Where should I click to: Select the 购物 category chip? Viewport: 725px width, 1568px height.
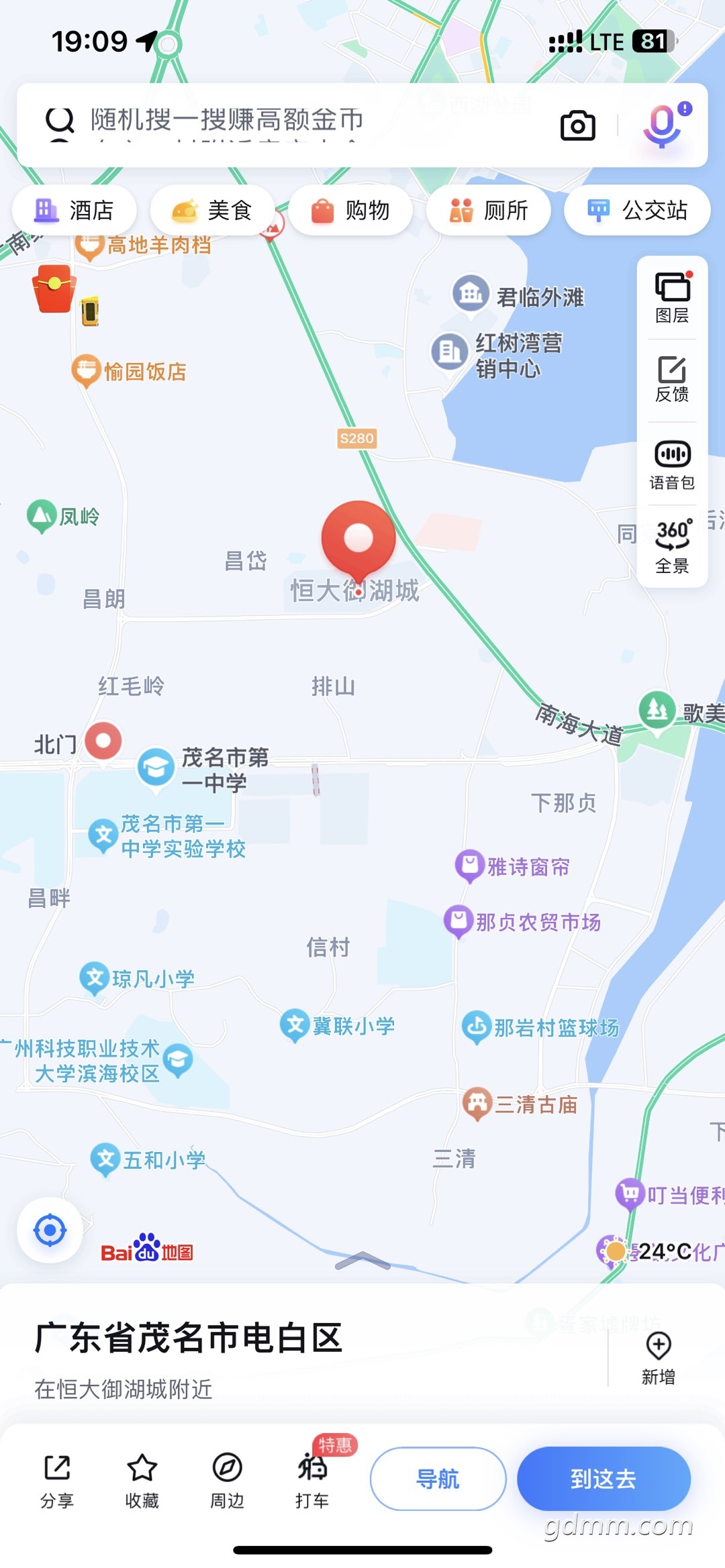tap(350, 210)
